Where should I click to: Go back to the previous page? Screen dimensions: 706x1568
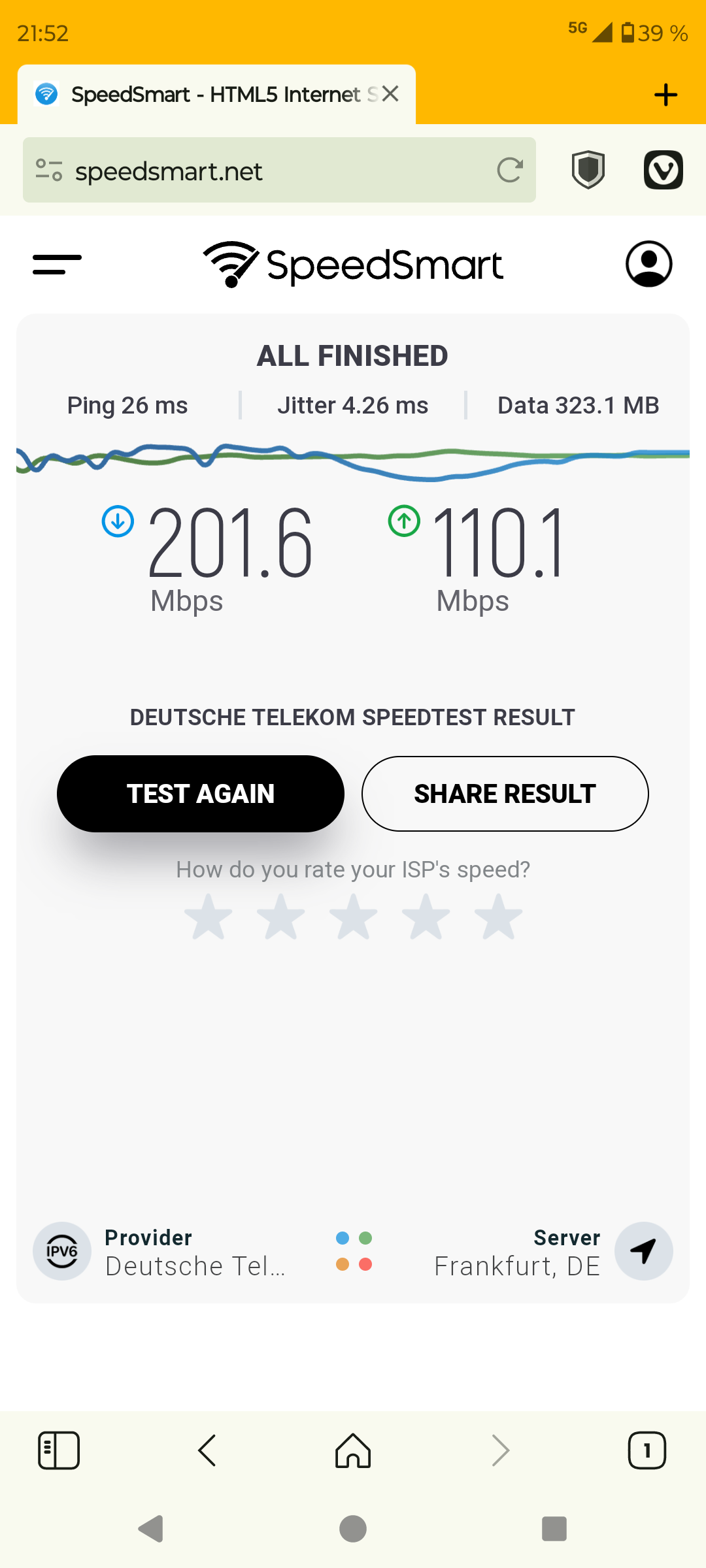[x=207, y=1450]
